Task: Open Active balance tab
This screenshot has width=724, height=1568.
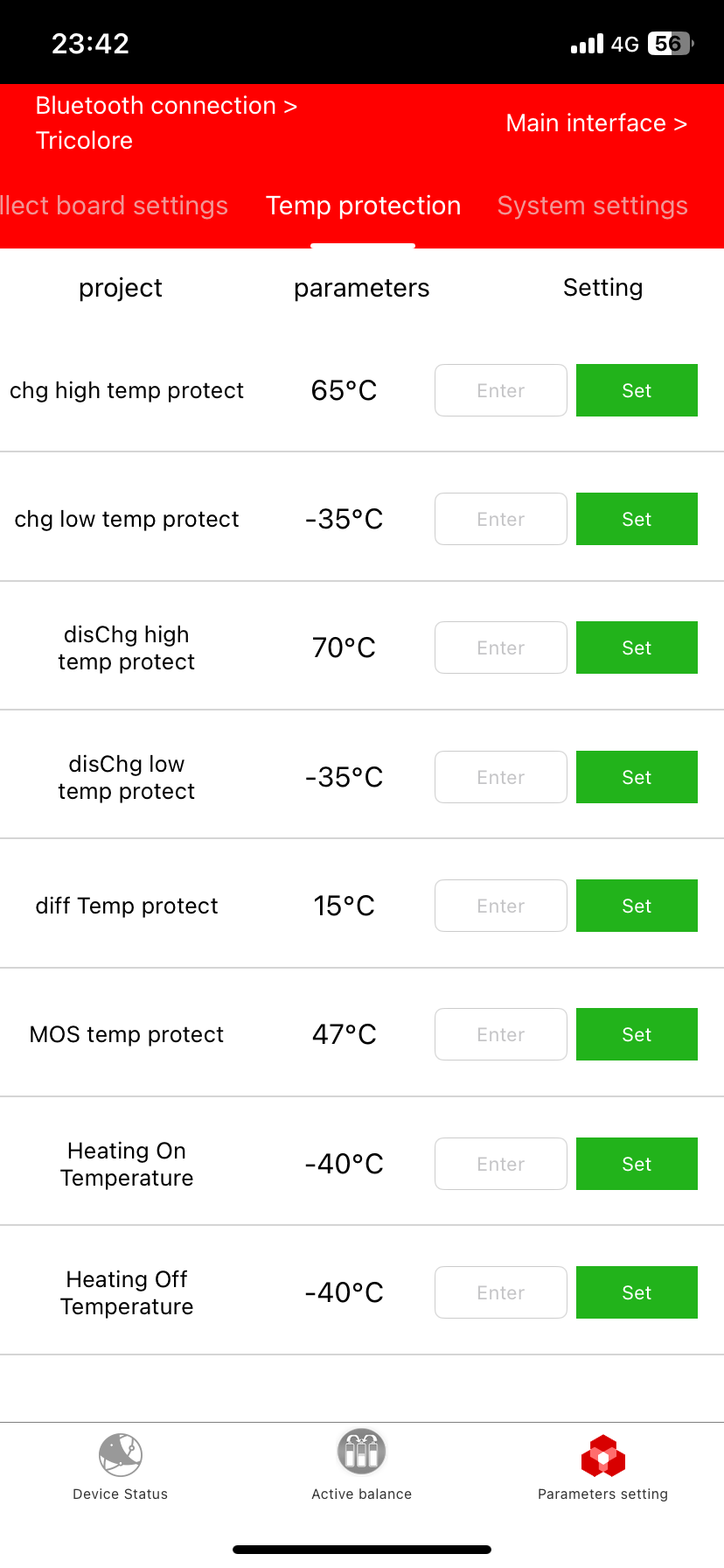Action: click(361, 1466)
